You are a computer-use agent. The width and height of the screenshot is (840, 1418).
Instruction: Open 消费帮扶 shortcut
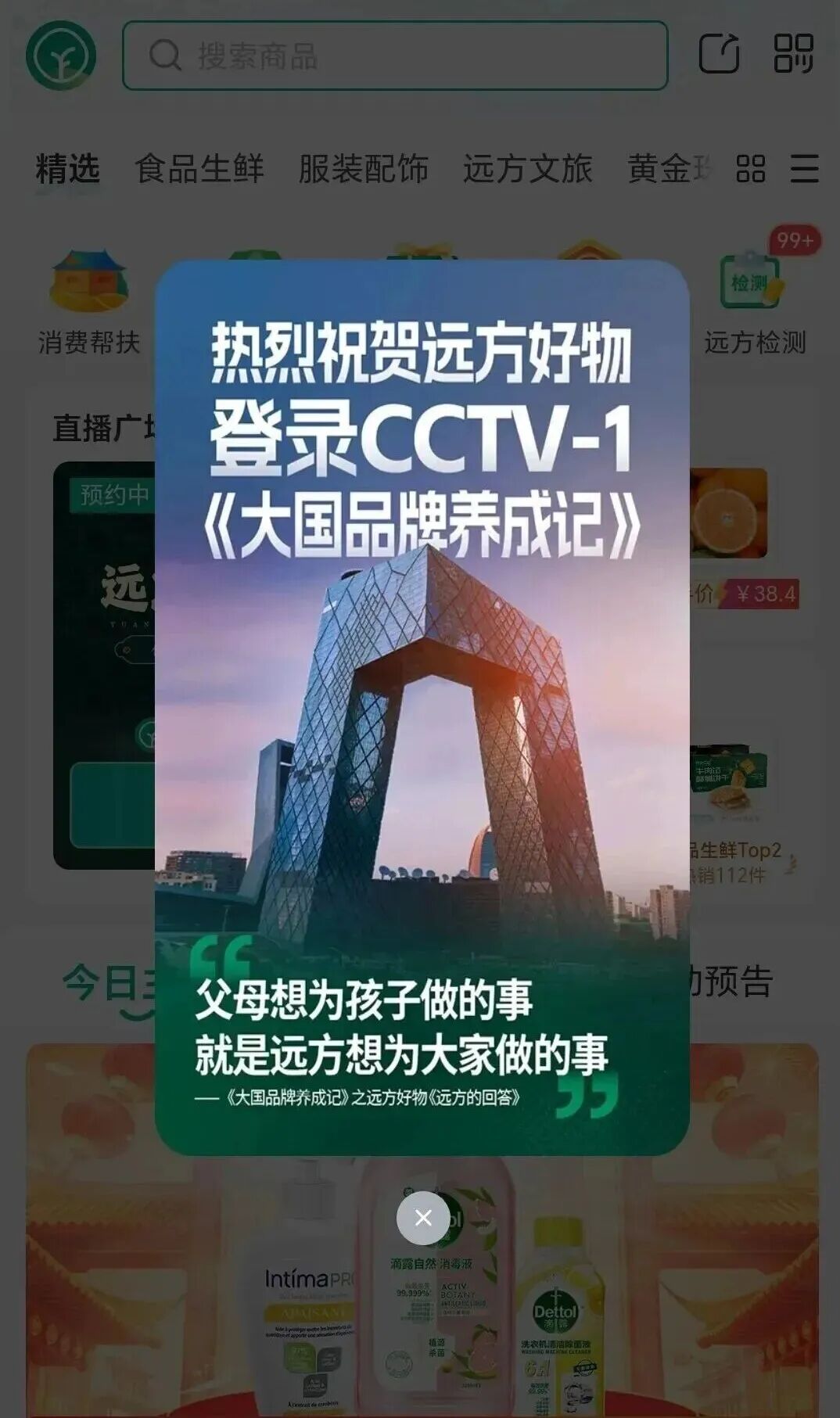coord(89,303)
